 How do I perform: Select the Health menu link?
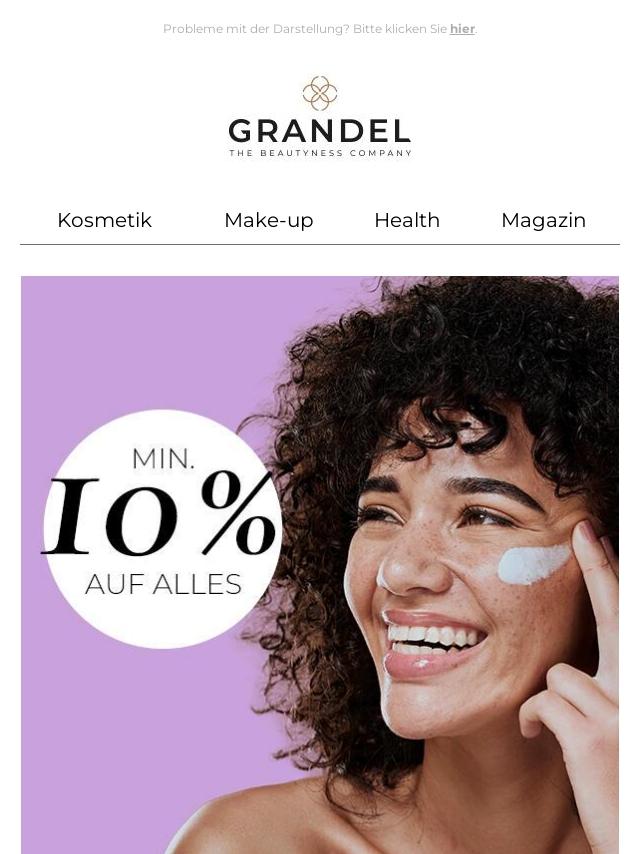coord(407,220)
